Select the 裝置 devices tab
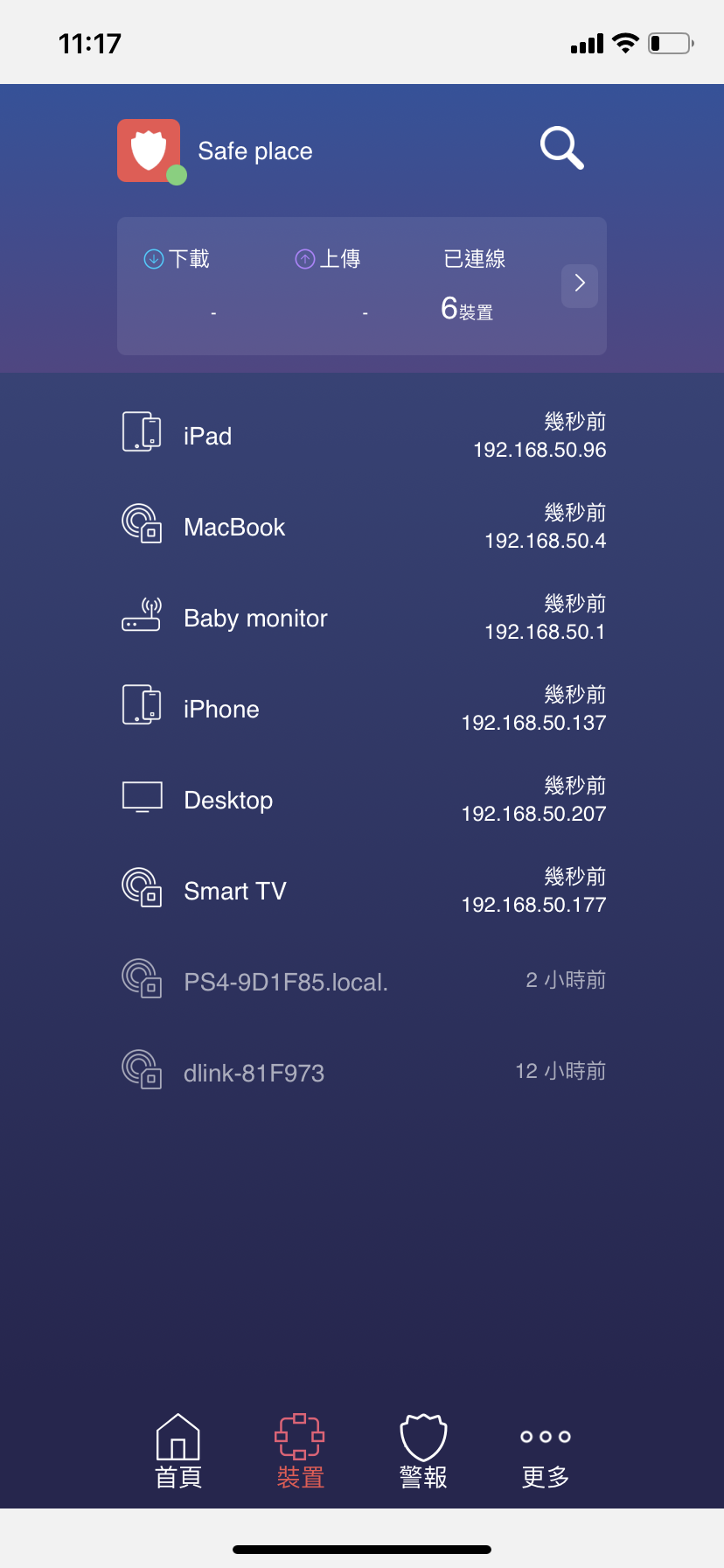This screenshot has width=724, height=1568. [301, 1452]
